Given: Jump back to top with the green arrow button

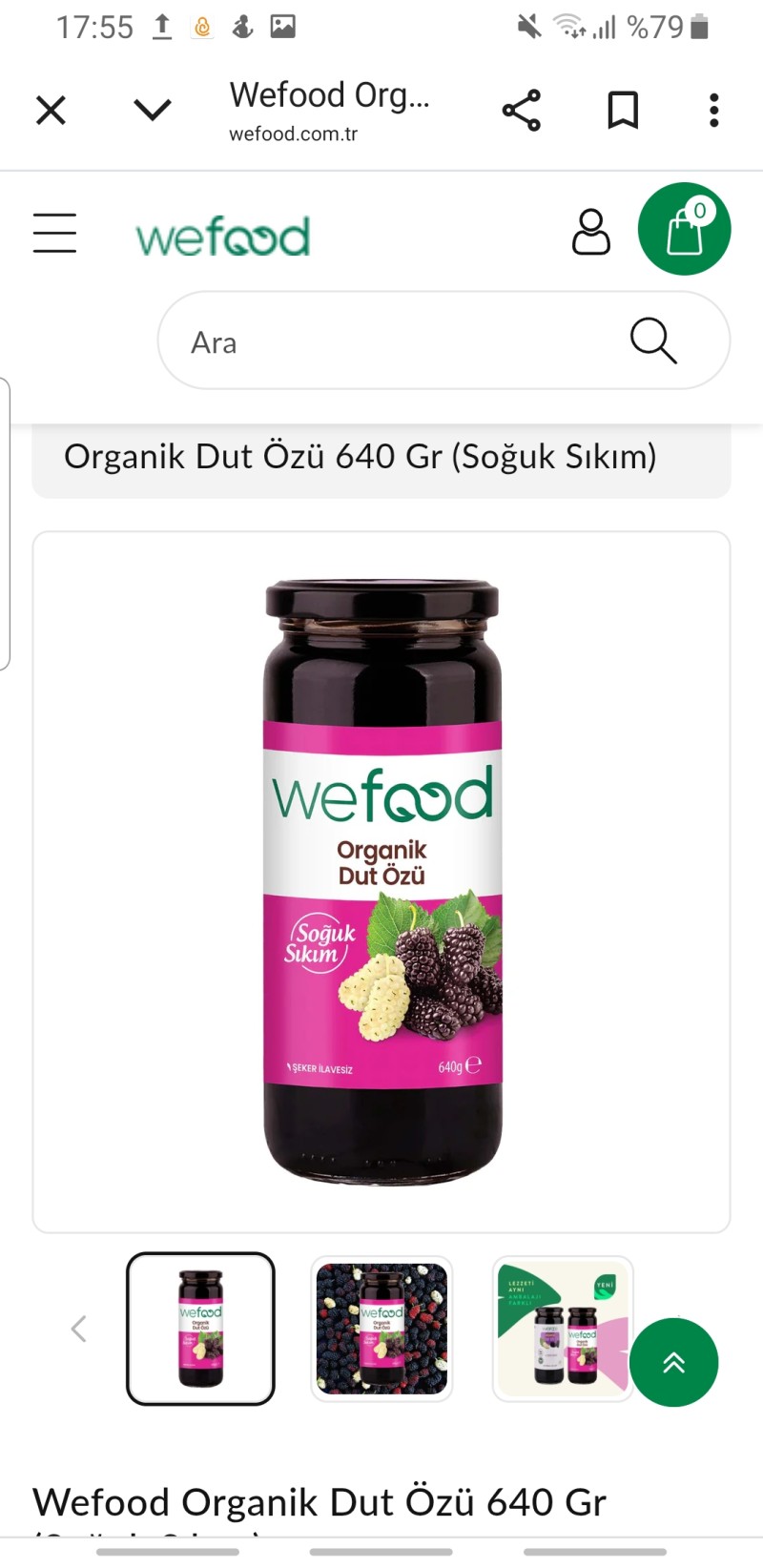Looking at the screenshot, I should (673, 1363).
